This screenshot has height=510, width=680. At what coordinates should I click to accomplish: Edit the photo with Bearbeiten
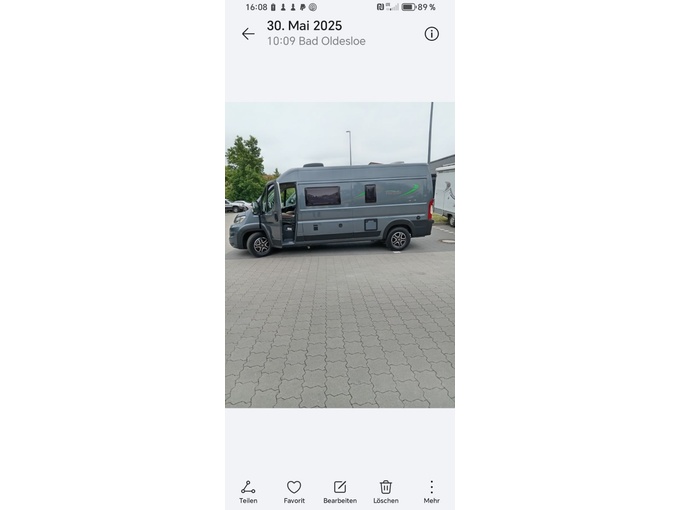point(340,490)
